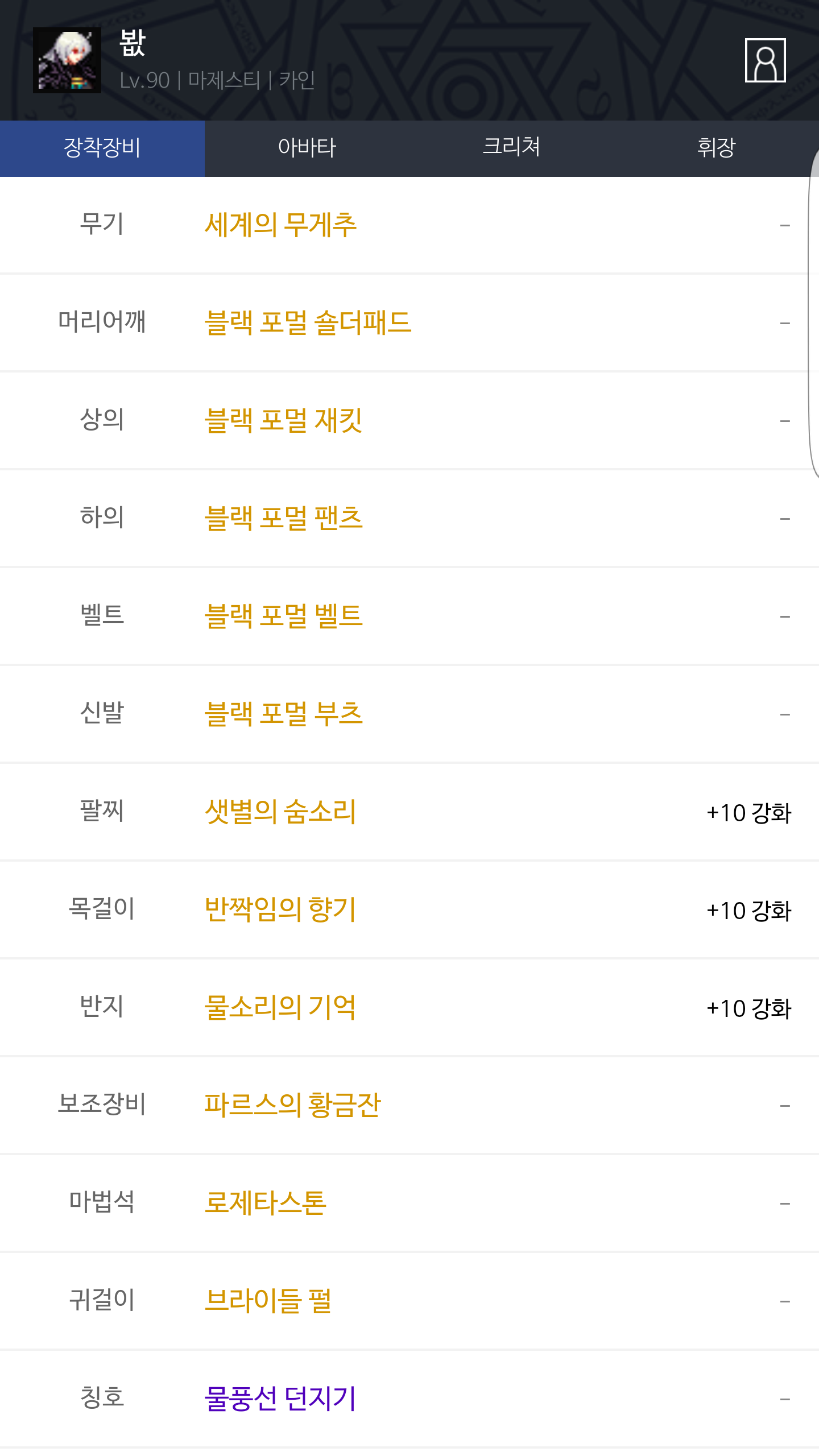Select the 장착장비 tab
The image size is (819, 1456).
point(102,148)
